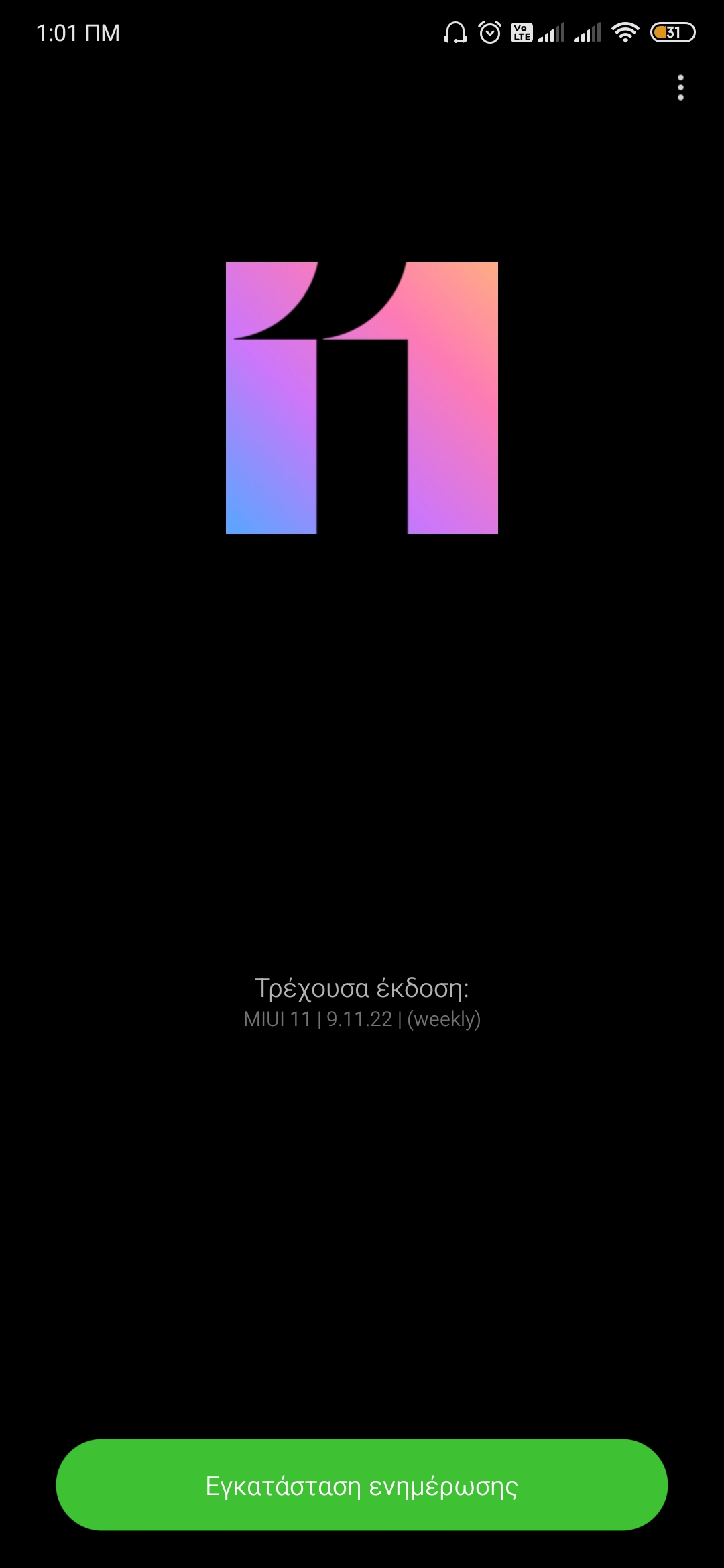This screenshot has width=724, height=1568.
Task: Open the three-dot overflow menu
Action: pyautogui.click(x=680, y=88)
